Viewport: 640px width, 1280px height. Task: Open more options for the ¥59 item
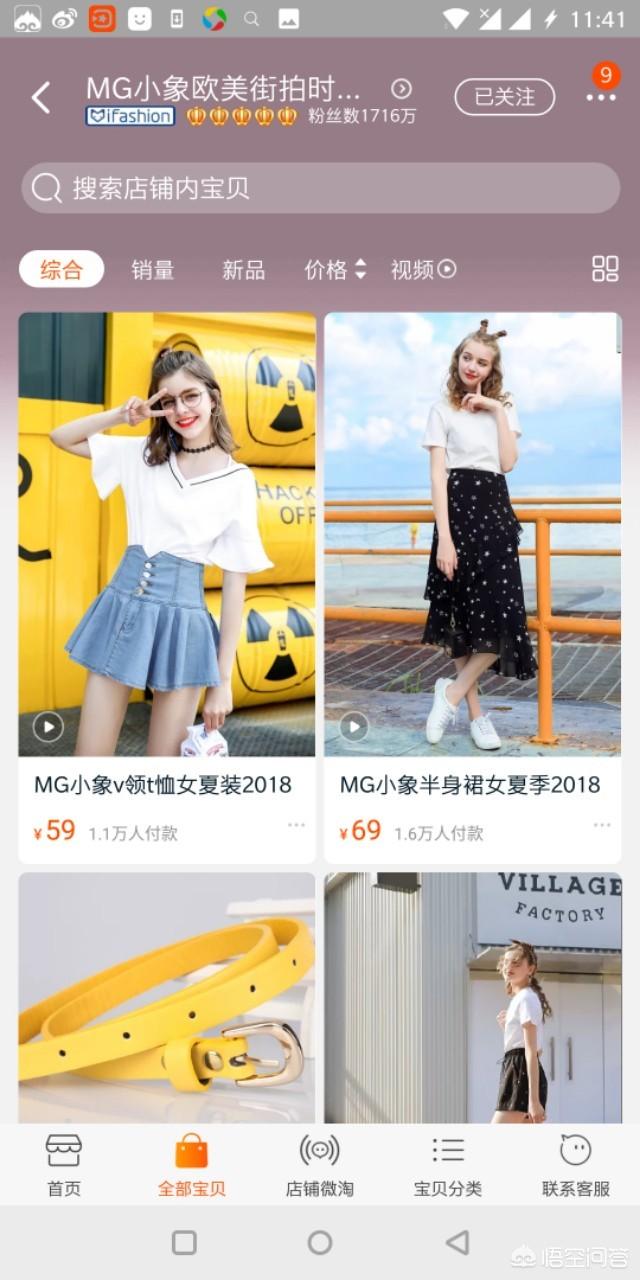(x=296, y=825)
